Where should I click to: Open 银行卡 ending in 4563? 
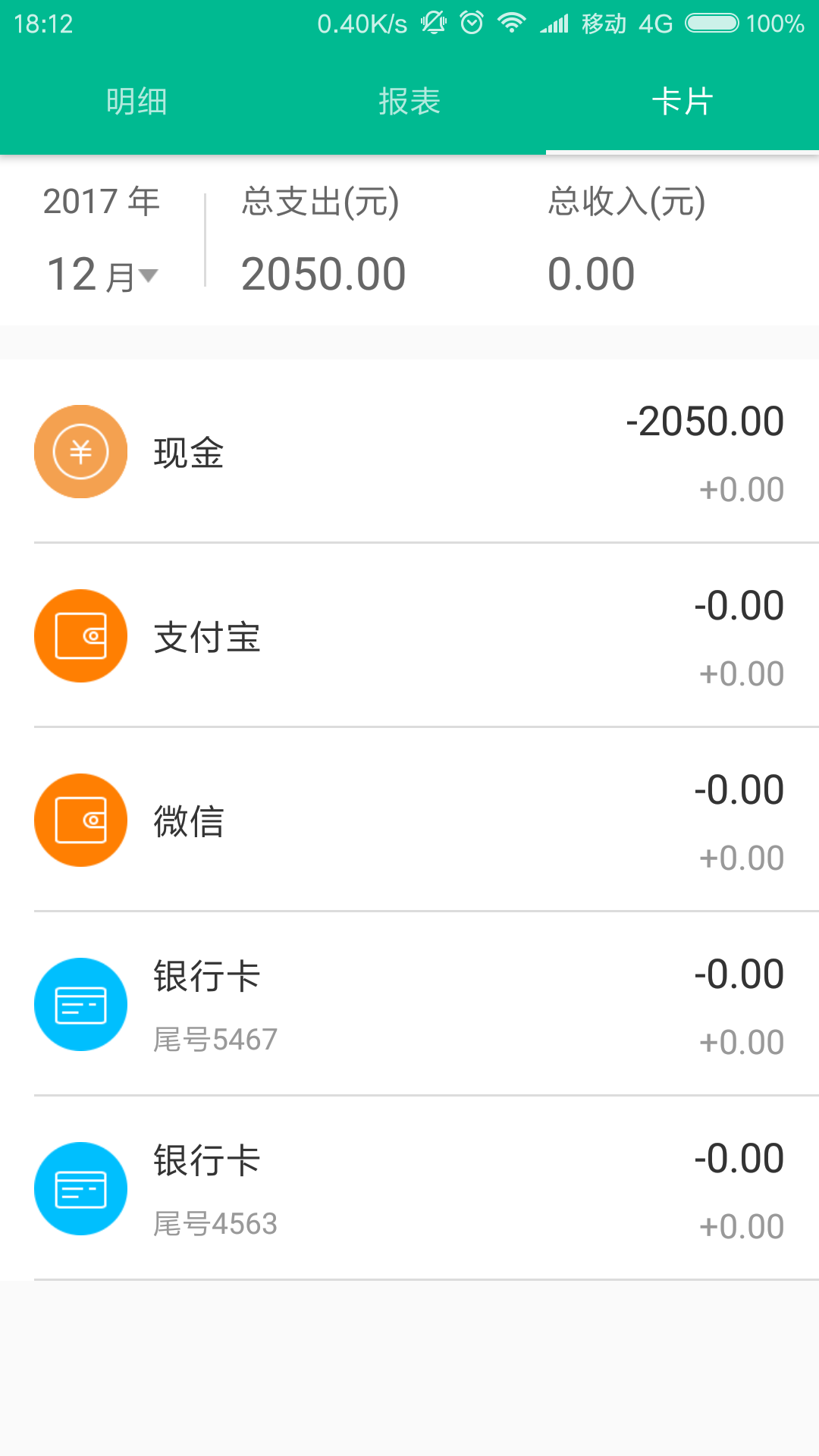click(409, 1189)
